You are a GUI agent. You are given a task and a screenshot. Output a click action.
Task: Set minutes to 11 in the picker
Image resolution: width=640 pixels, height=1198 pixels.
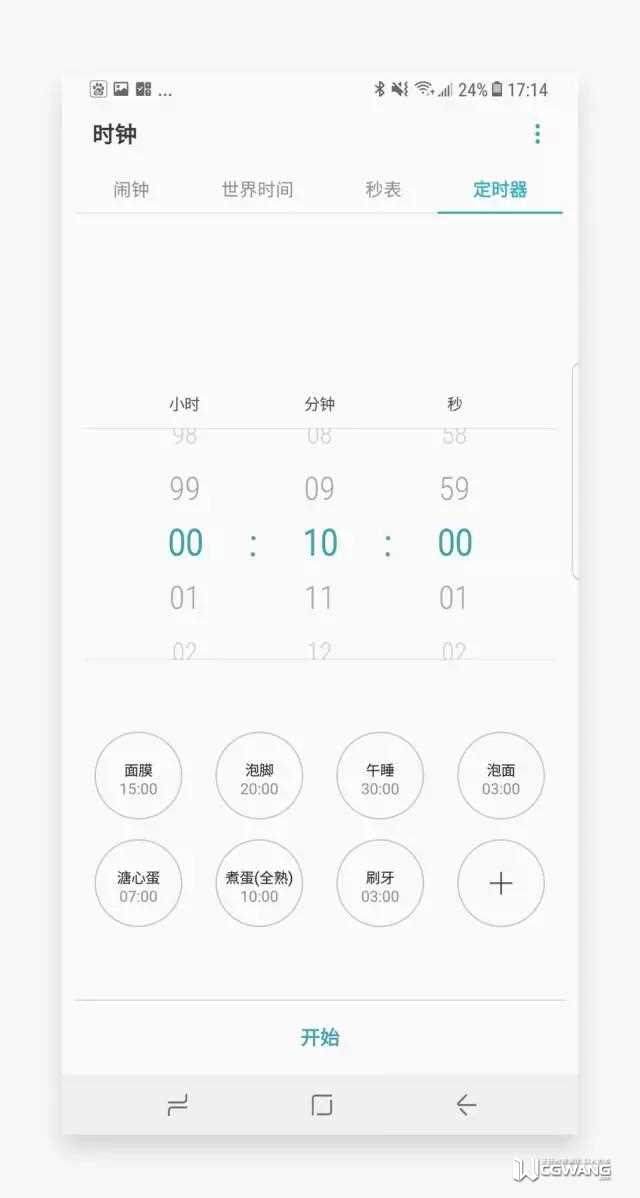(319, 598)
